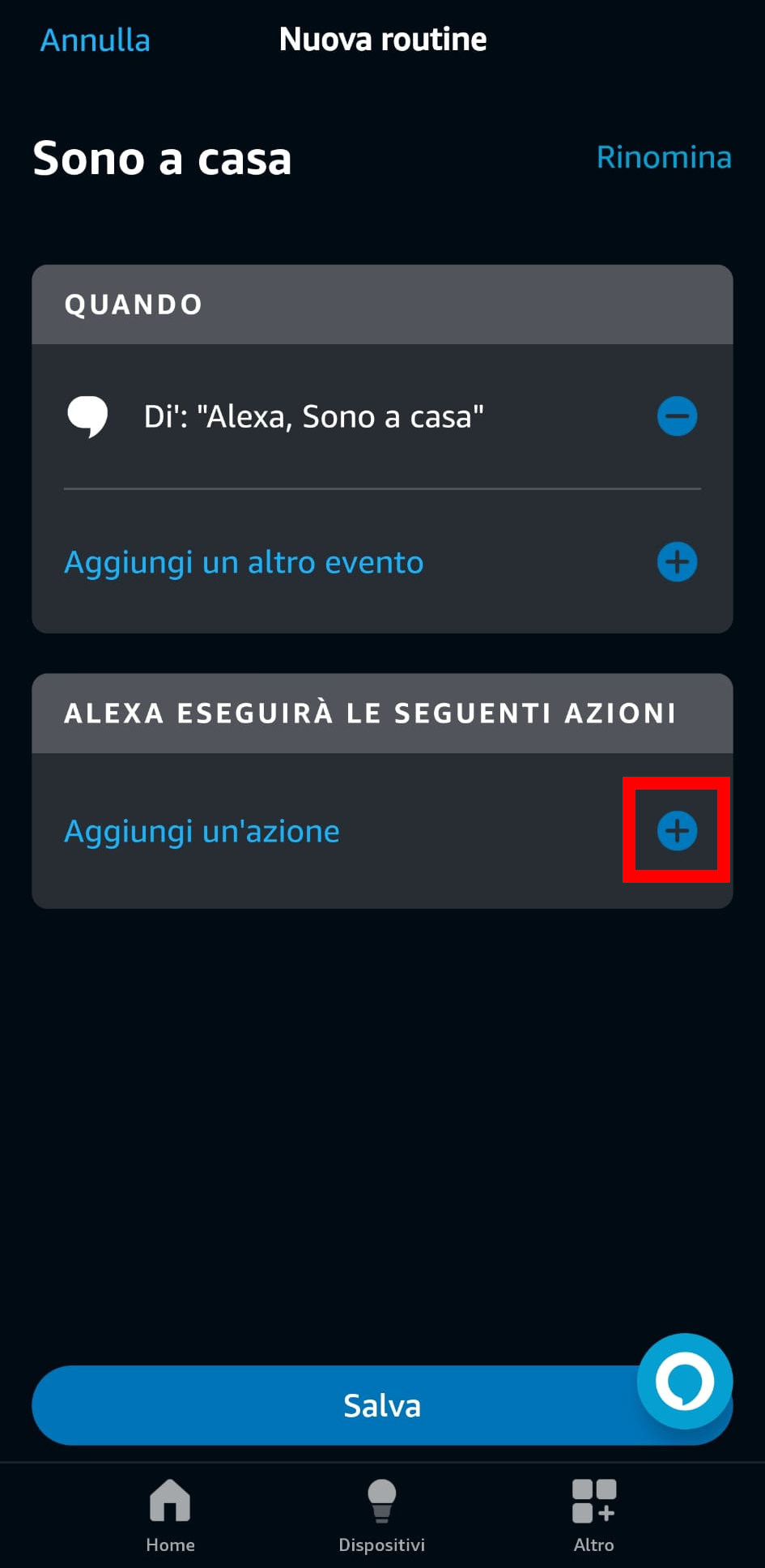Remove the "Alexa, Sono a casa" trigger

coord(677,416)
